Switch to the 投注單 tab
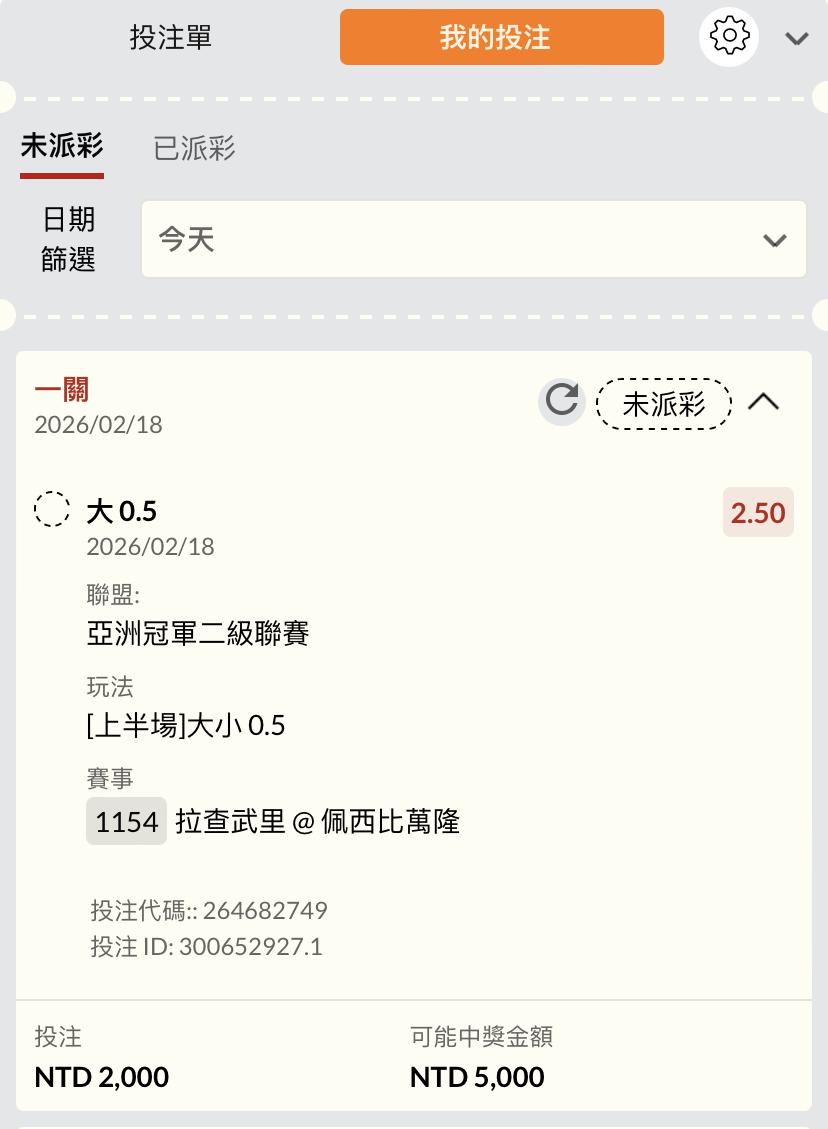Screen dimensions: 828x1129 (x=171, y=38)
